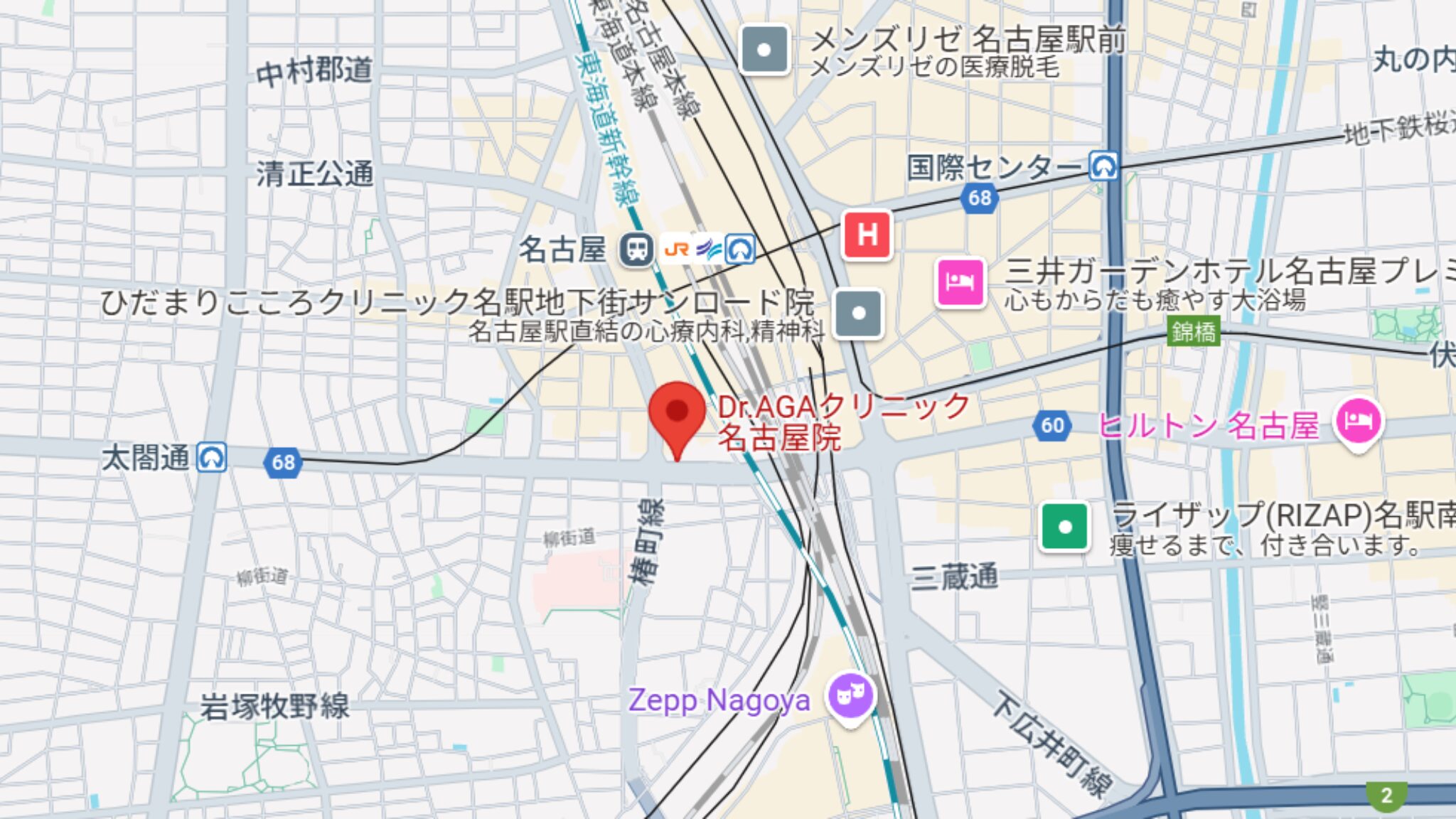Open the 三井ガーデンホテル名古屋プレミア marker
The width and height of the screenshot is (1456, 819).
tap(961, 283)
